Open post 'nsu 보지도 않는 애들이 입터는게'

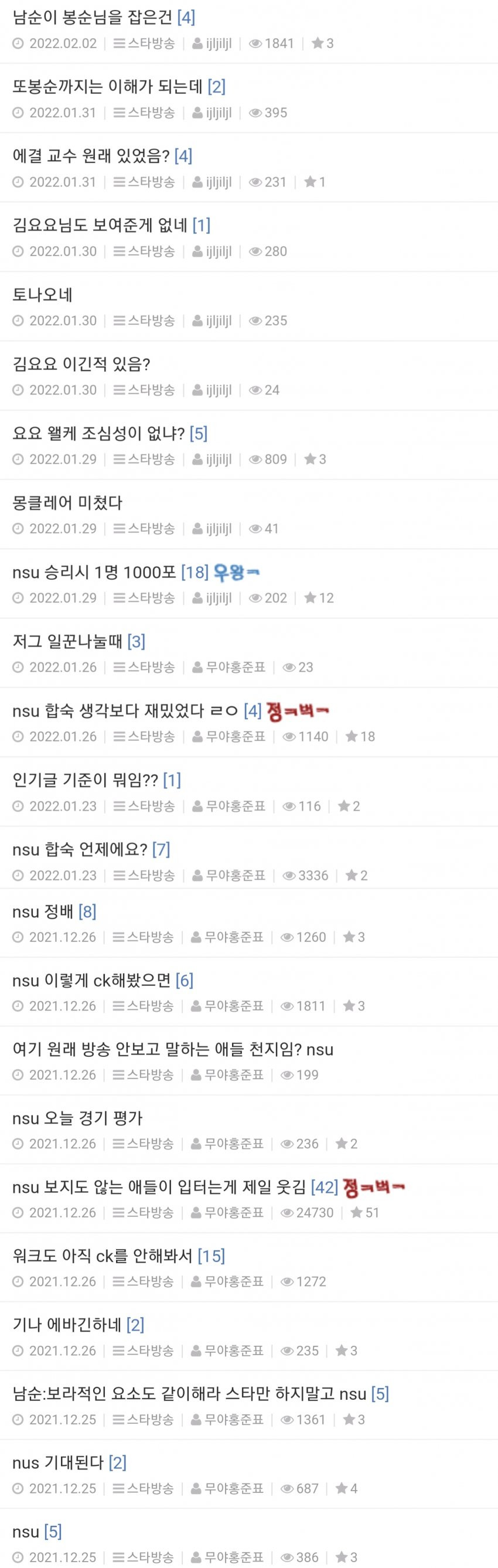(159, 1186)
